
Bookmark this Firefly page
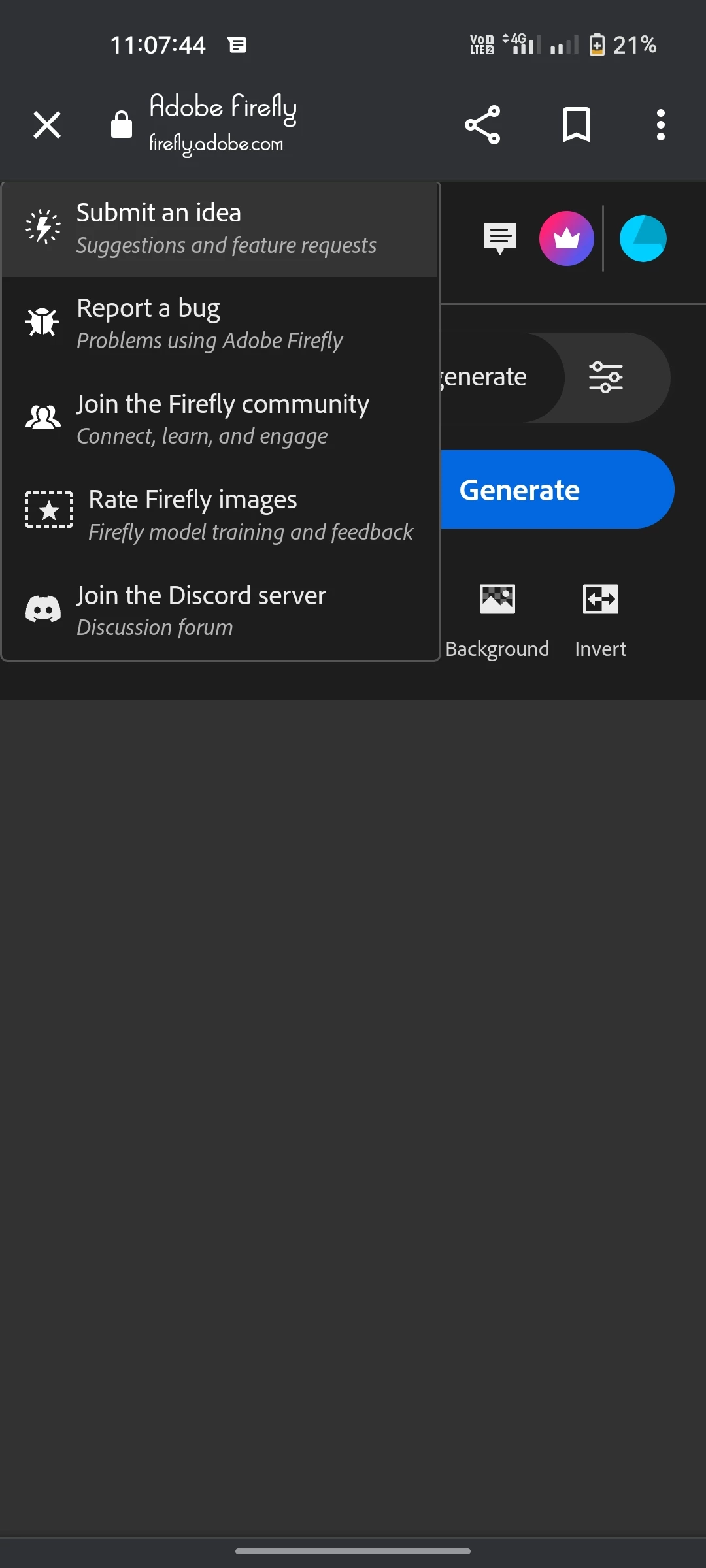click(x=576, y=125)
